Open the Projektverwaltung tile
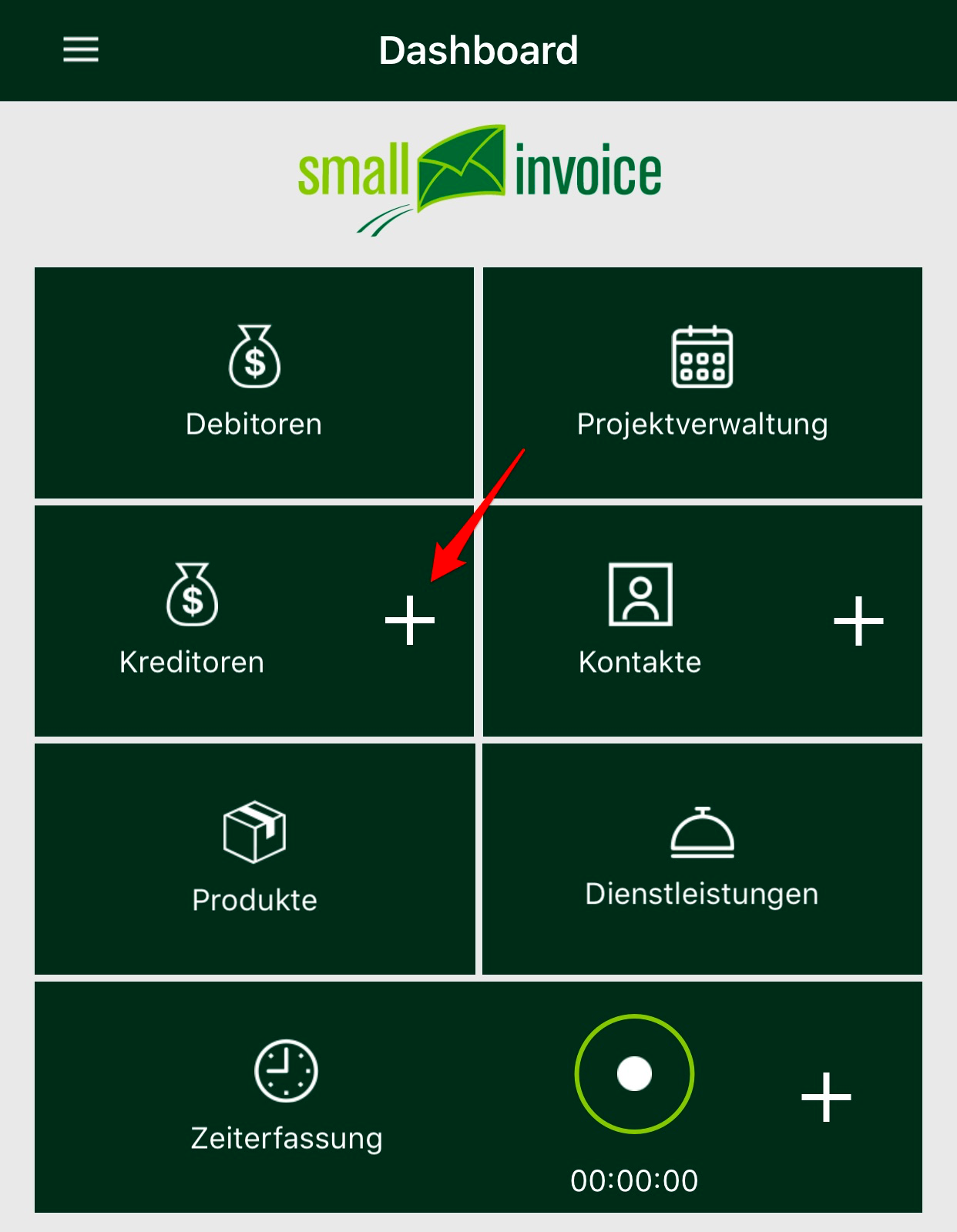 click(x=702, y=383)
